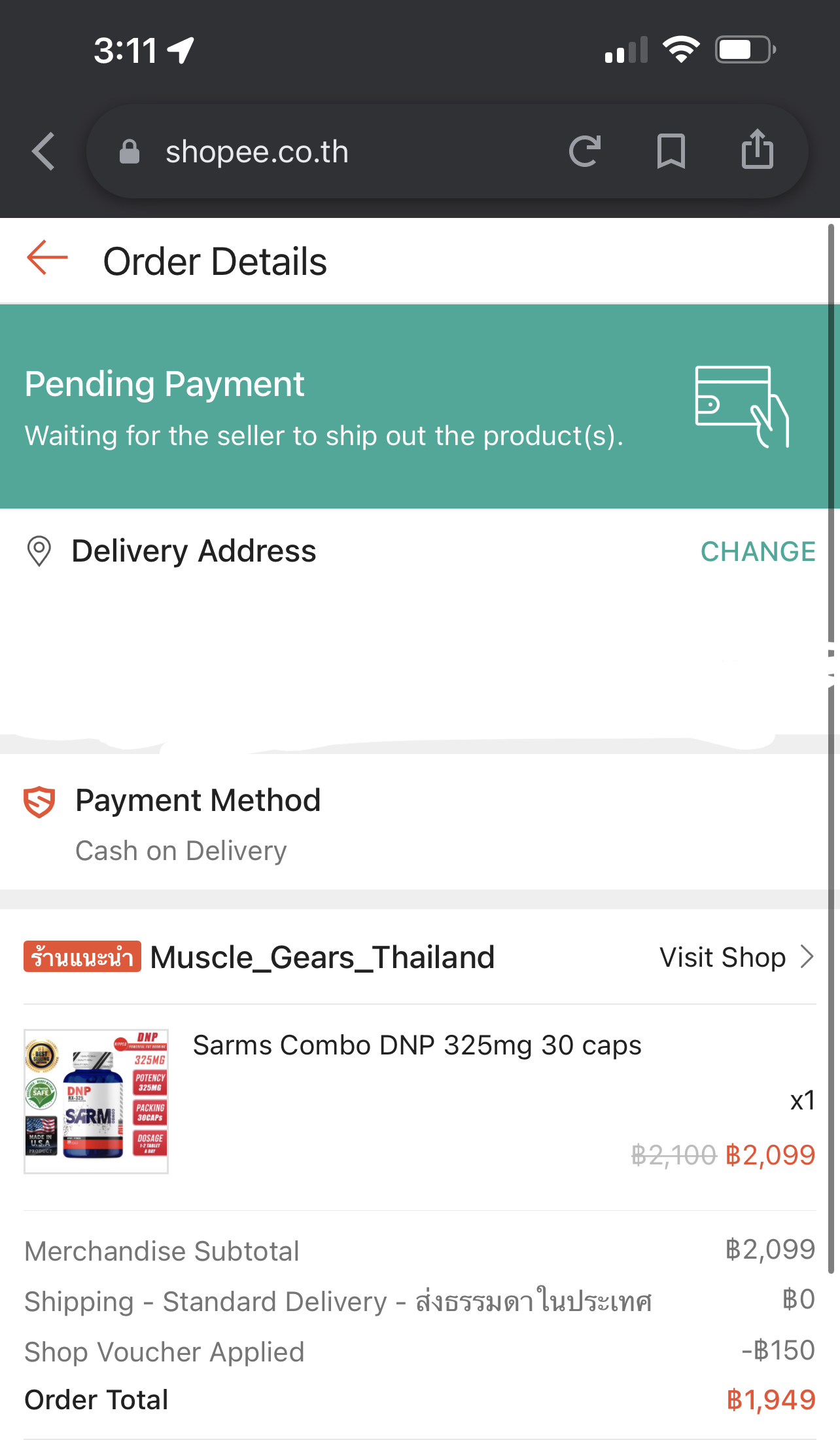Image resolution: width=840 pixels, height=1440 pixels.
Task: Go back with the browser back chevron
Action: point(43,151)
